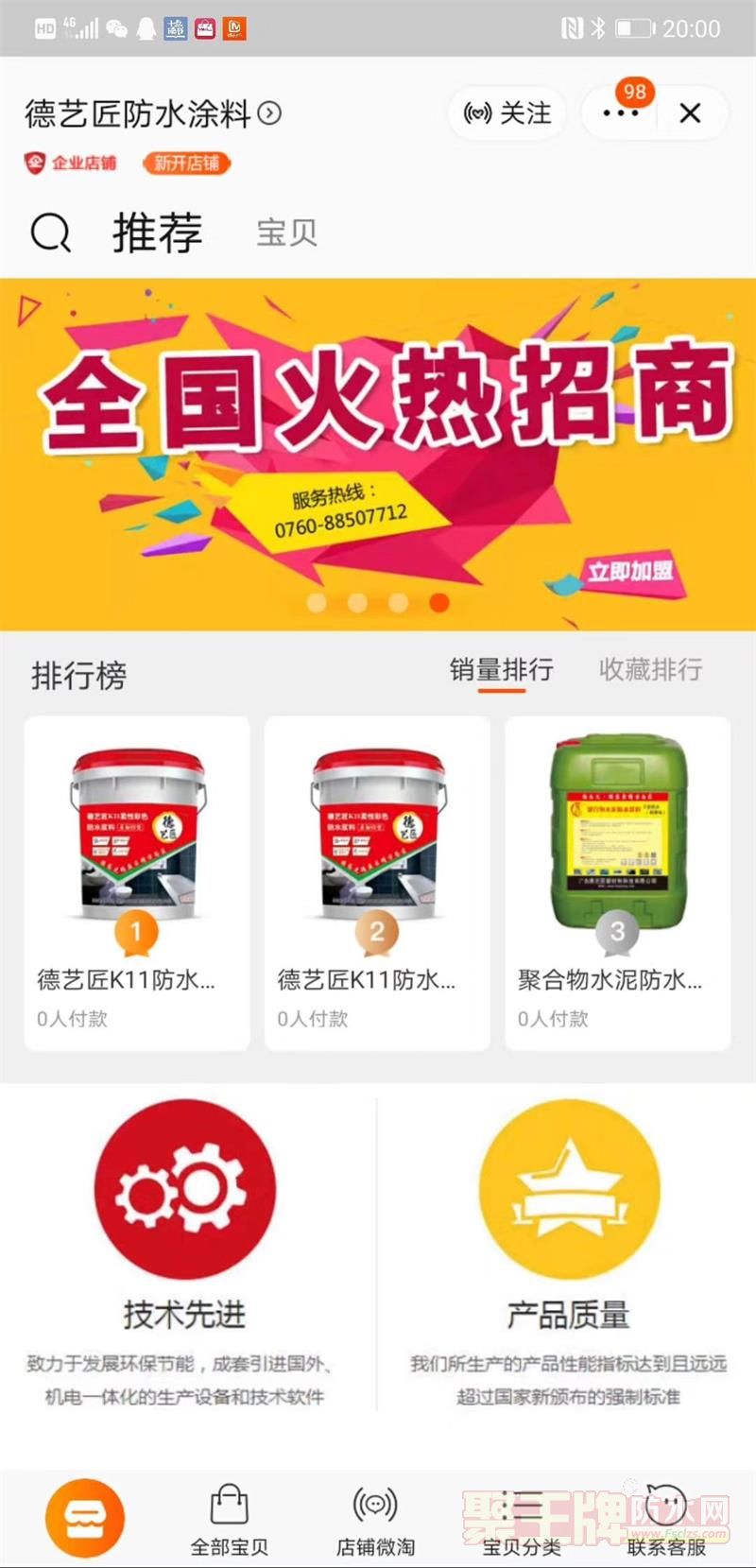
Task: Close the shop page with X
Action: click(x=691, y=113)
